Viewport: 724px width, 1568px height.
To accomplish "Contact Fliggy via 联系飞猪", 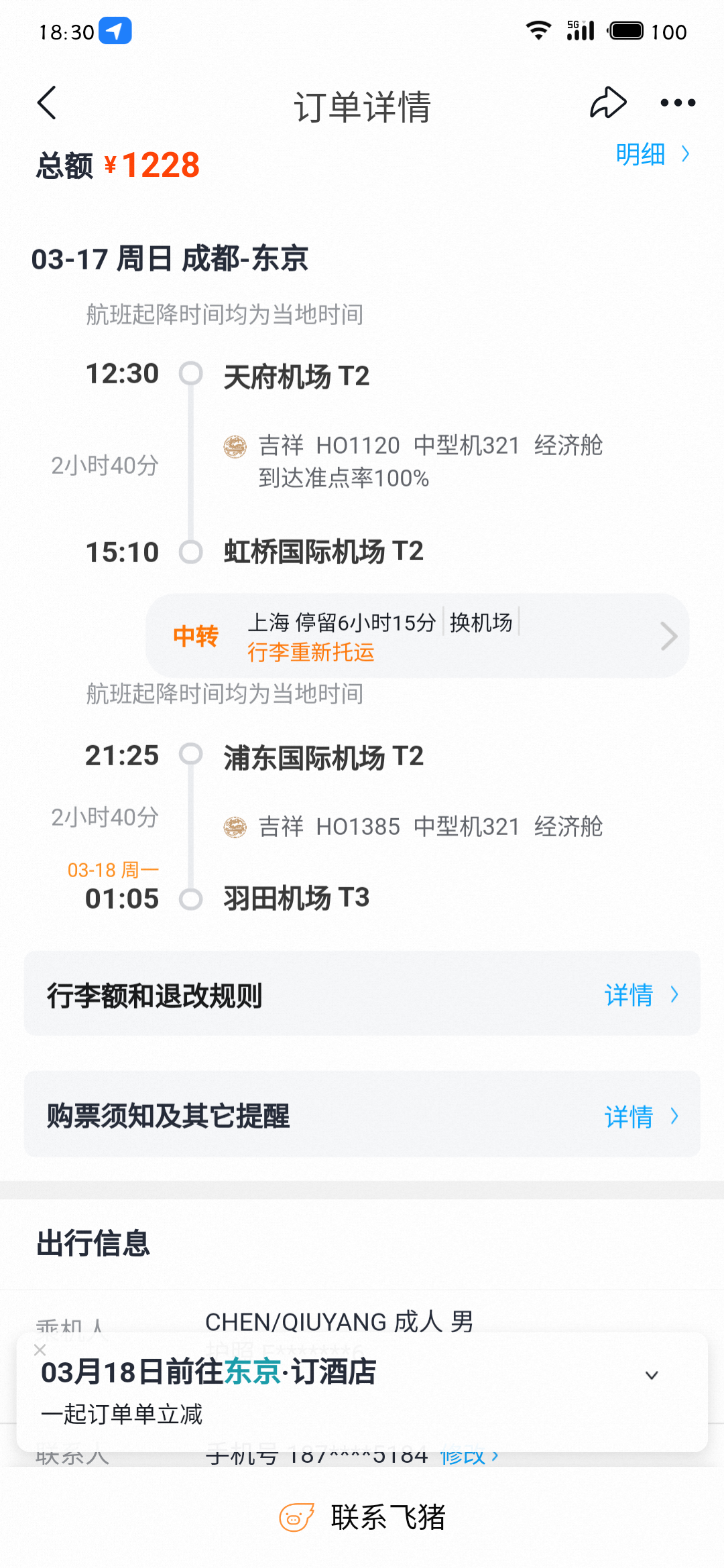I will coord(362,1517).
